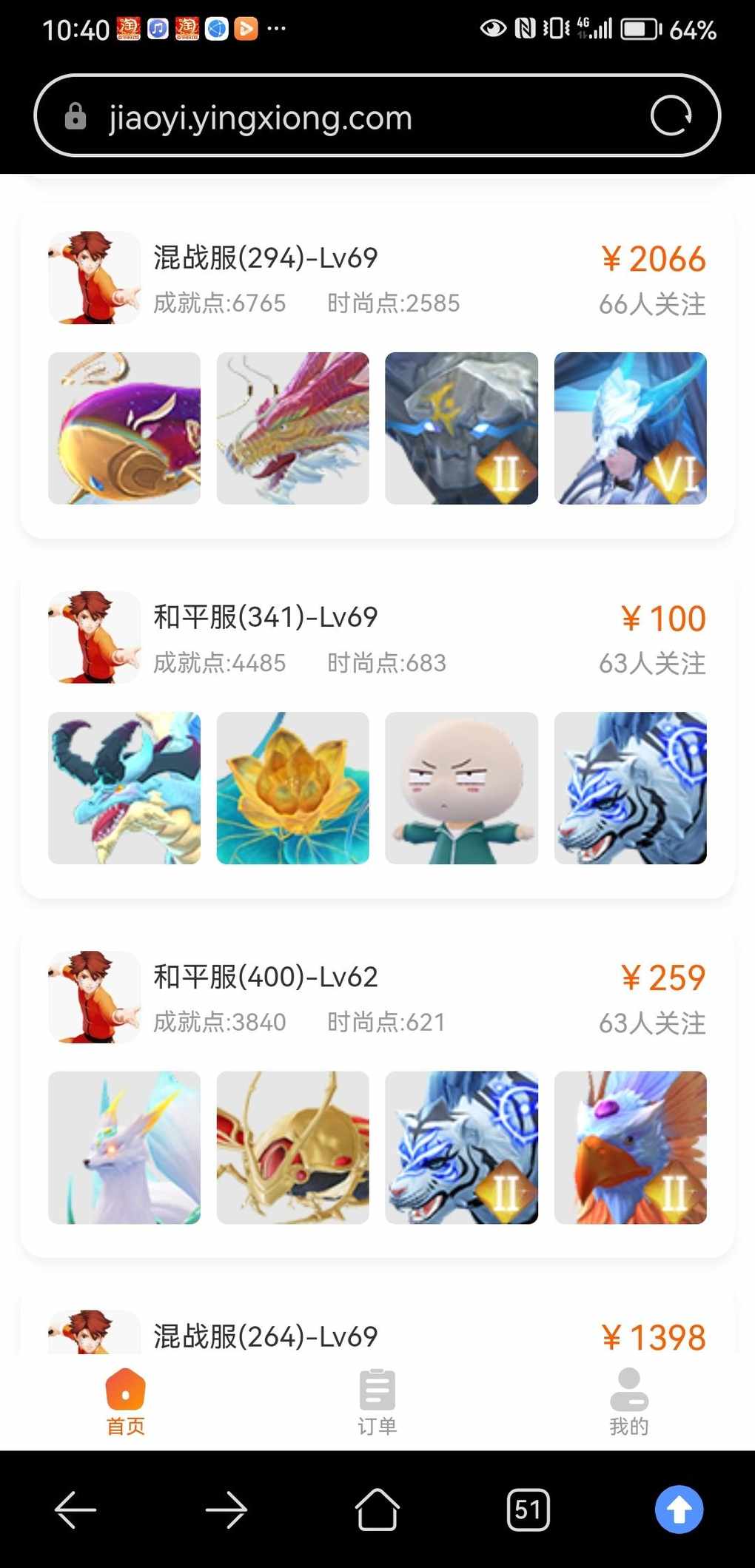Switch to the 订单 tab
The width and height of the screenshot is (755, 1568).
pyautogui.click(x=377, y=1402)
